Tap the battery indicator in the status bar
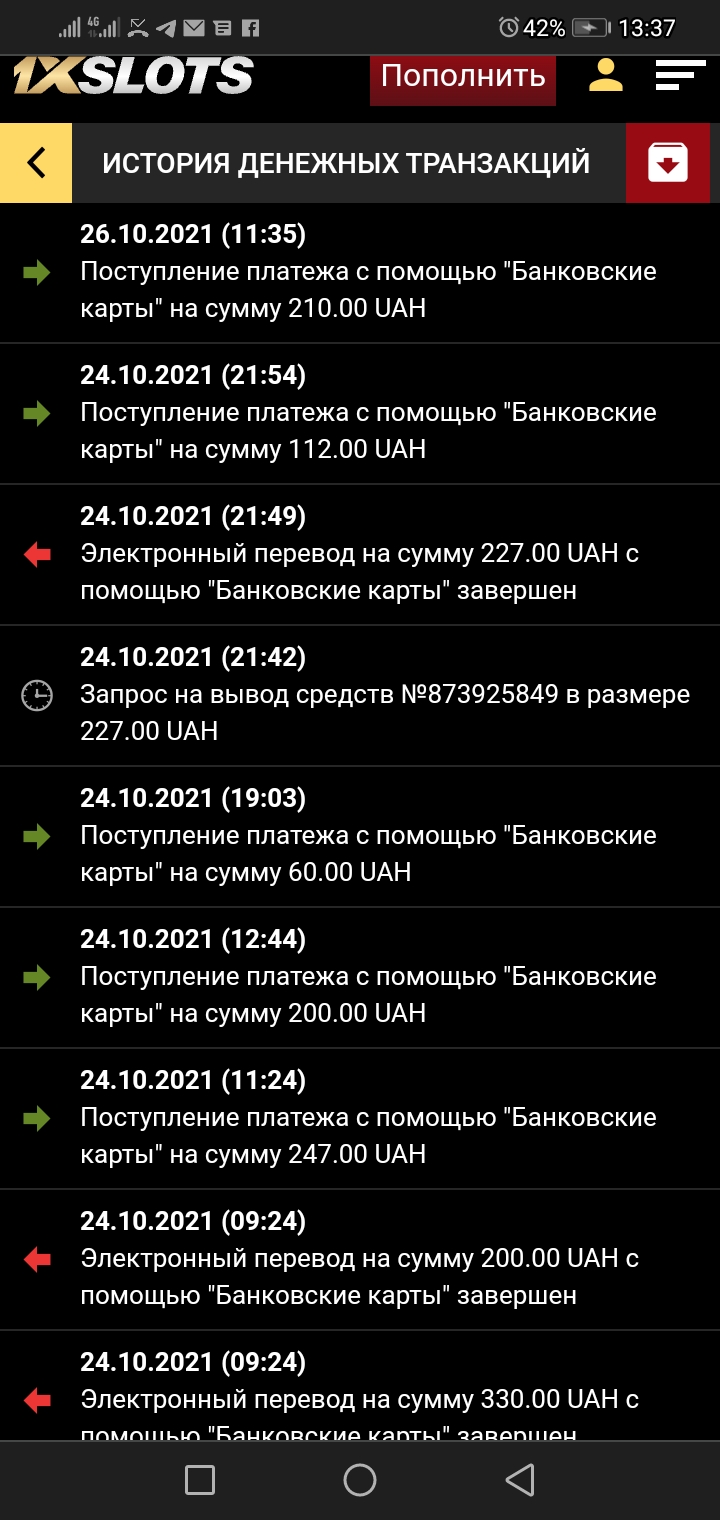 [x=592, y=27]
